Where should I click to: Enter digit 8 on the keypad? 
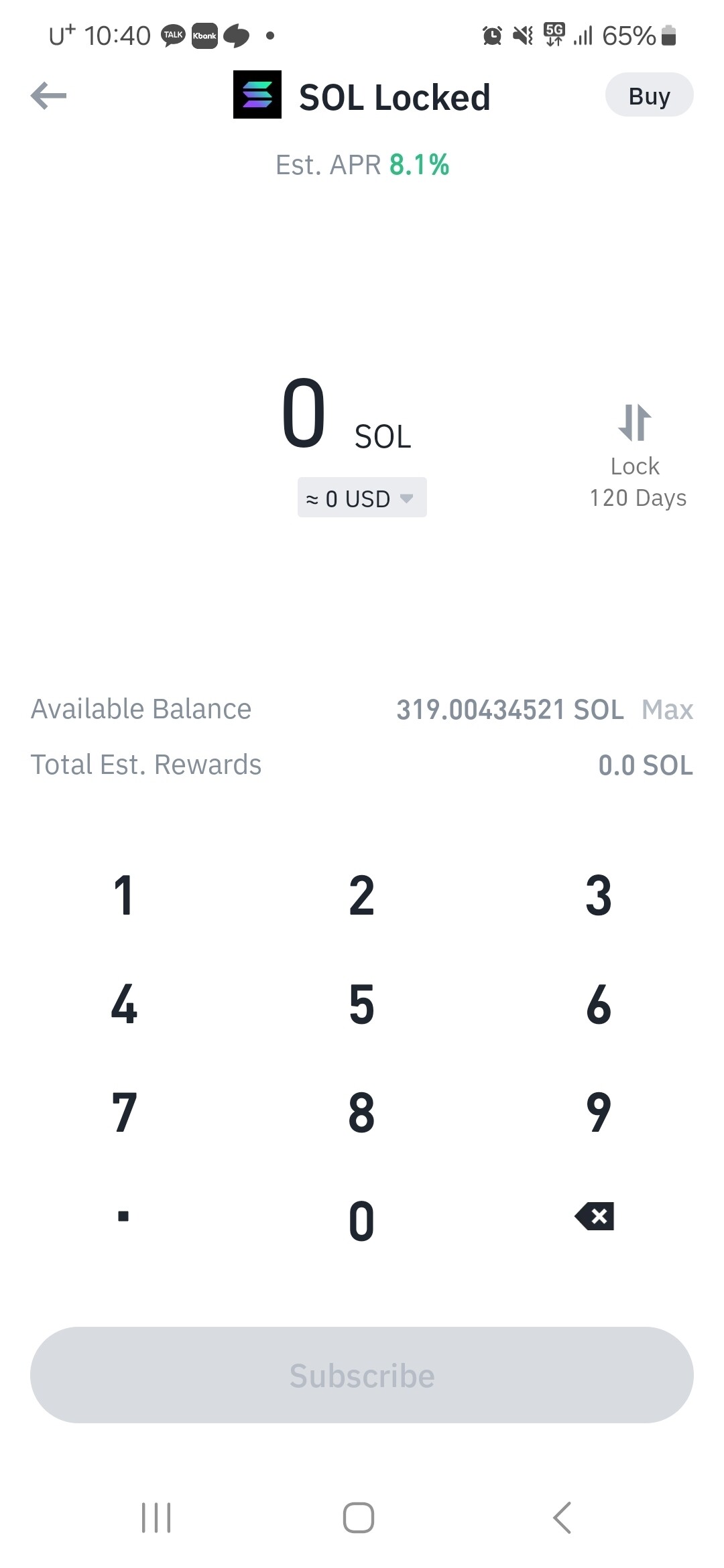pos(362,1112)
